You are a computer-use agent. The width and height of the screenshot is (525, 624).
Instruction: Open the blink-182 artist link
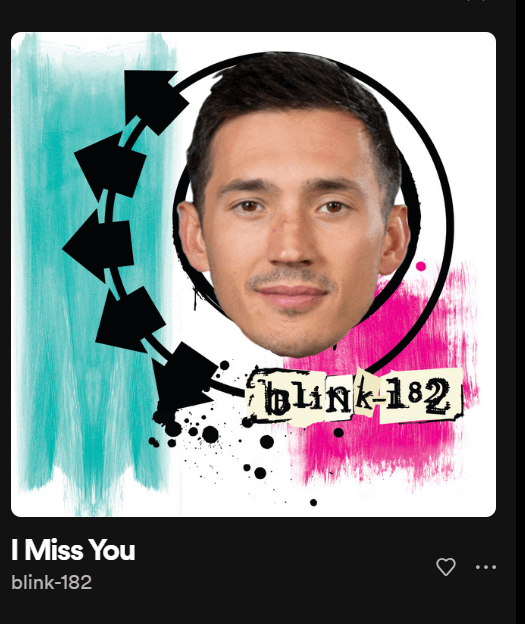click(51, 582)
